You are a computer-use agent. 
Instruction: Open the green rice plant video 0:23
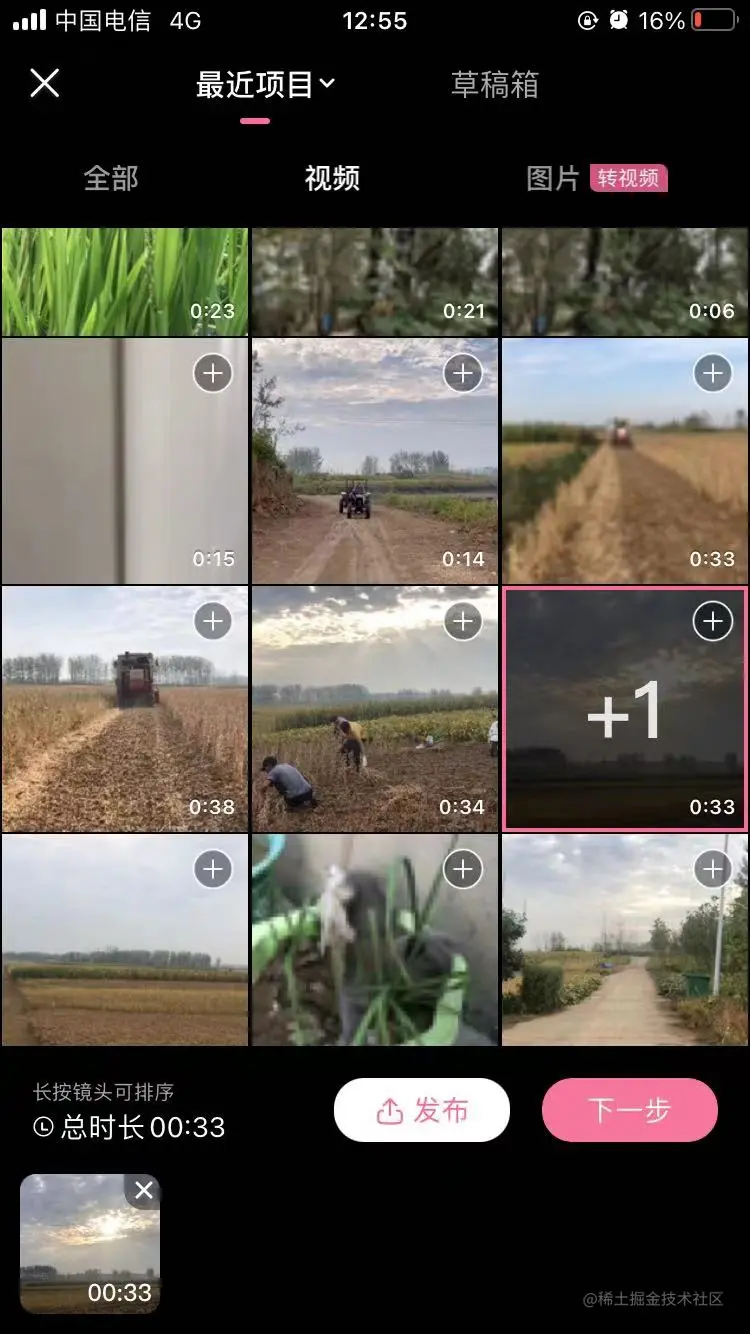click(x=124, y=281)
